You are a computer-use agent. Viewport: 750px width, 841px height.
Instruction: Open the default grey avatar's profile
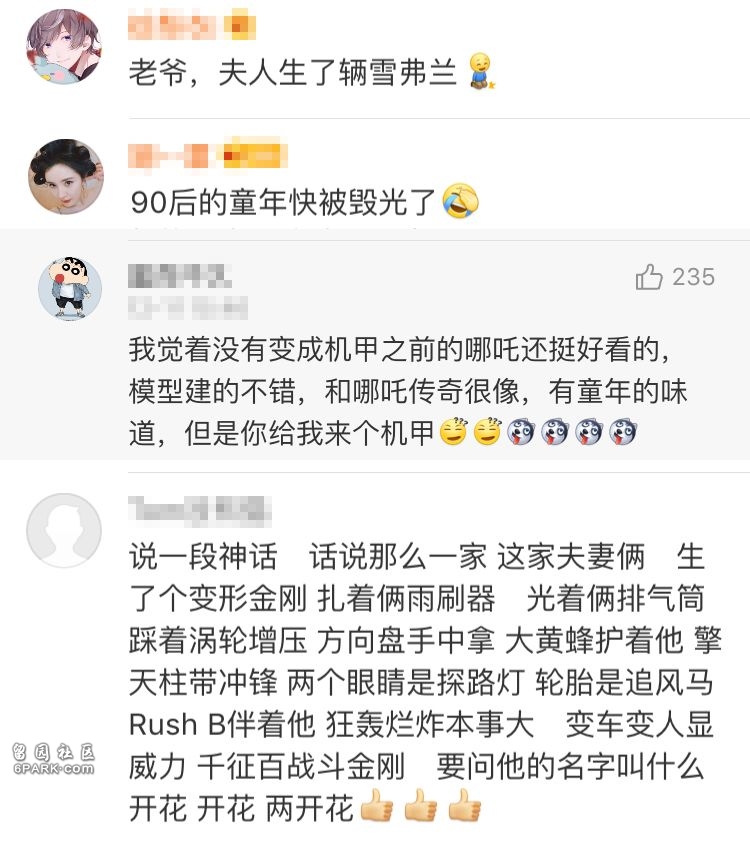[64, 530]
